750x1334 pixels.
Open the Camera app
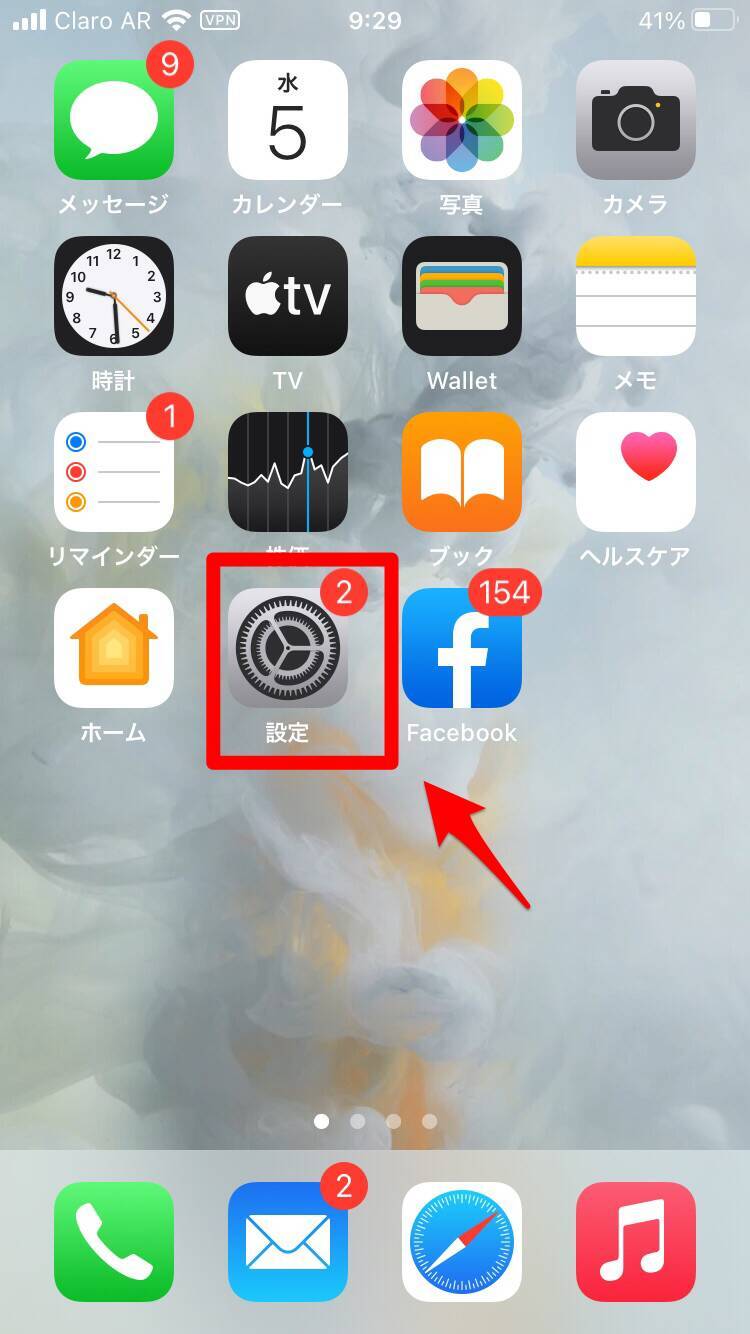tap(636, 120)
